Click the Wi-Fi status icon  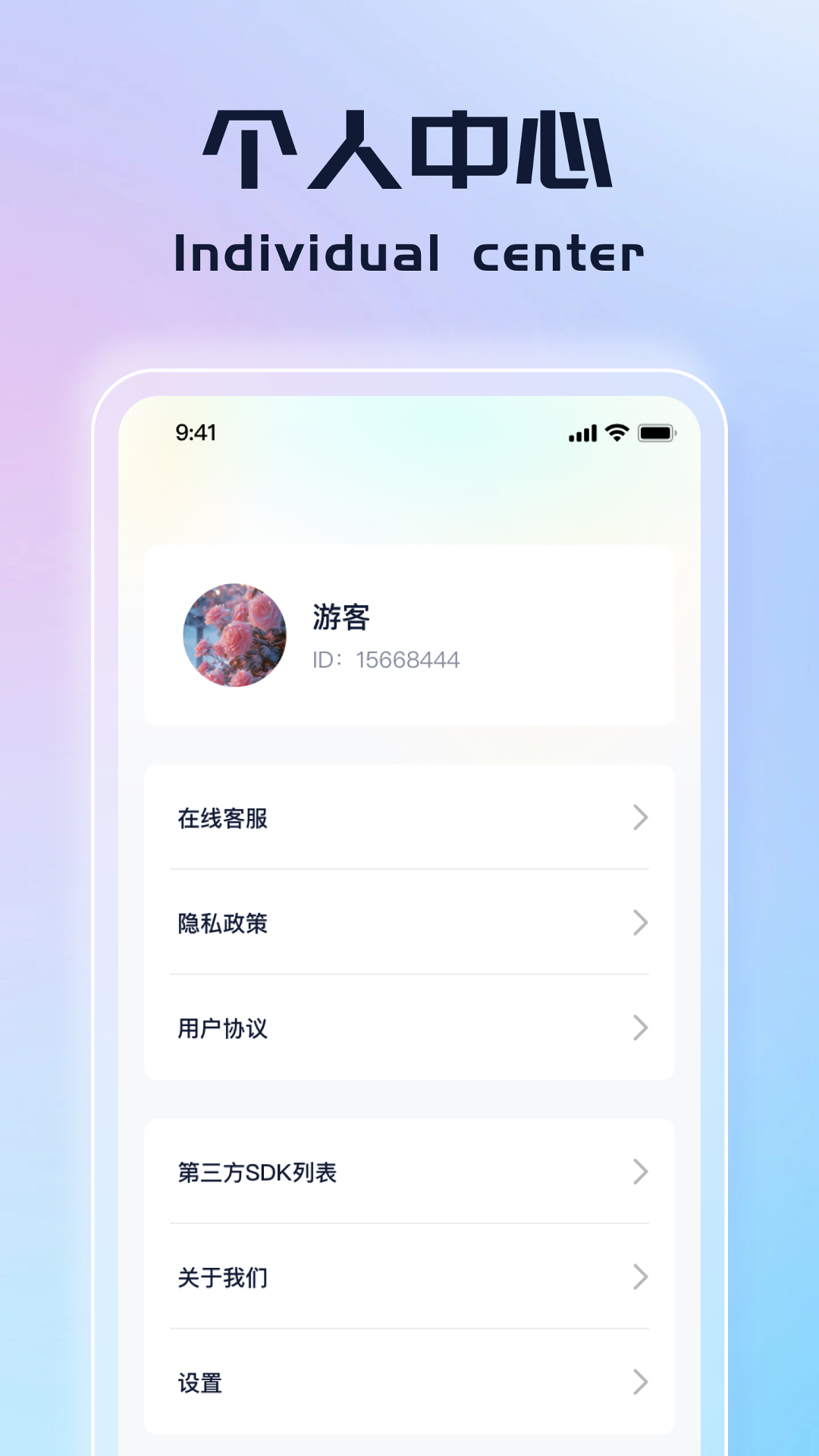click(617, 432)
